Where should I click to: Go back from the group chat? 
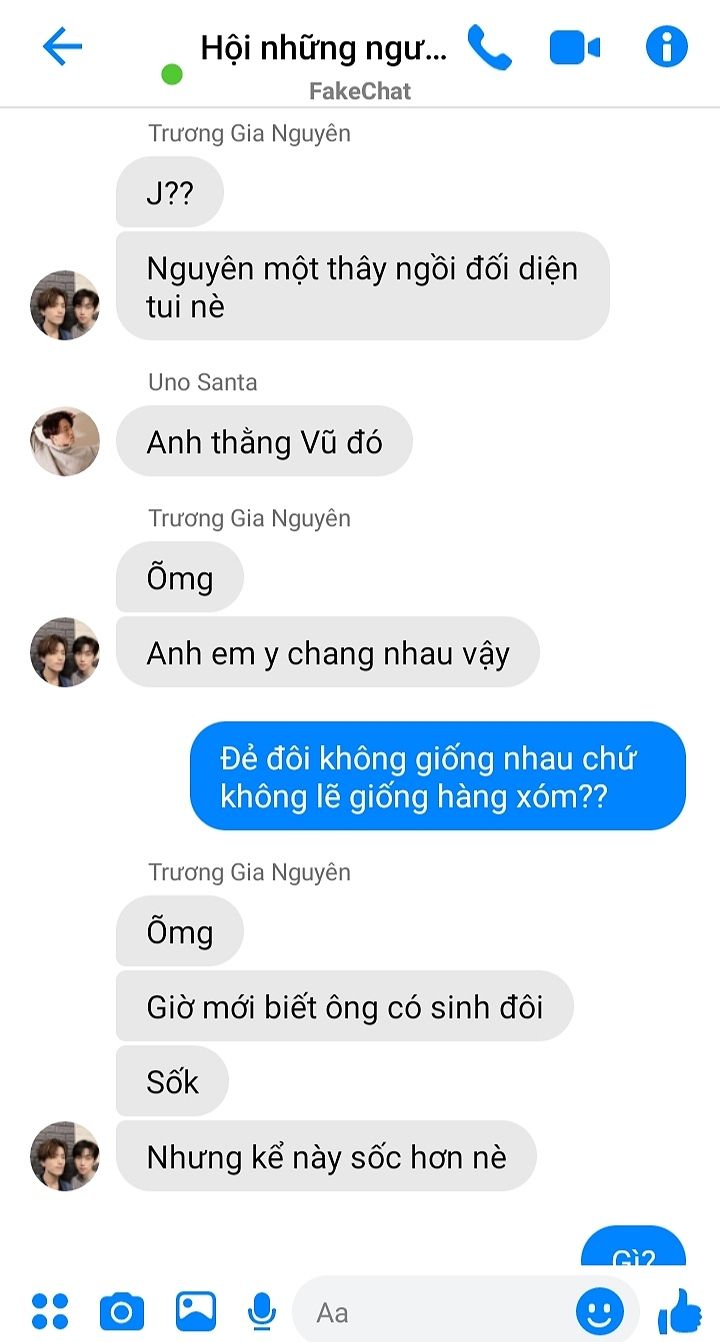(x=62, y=47)
